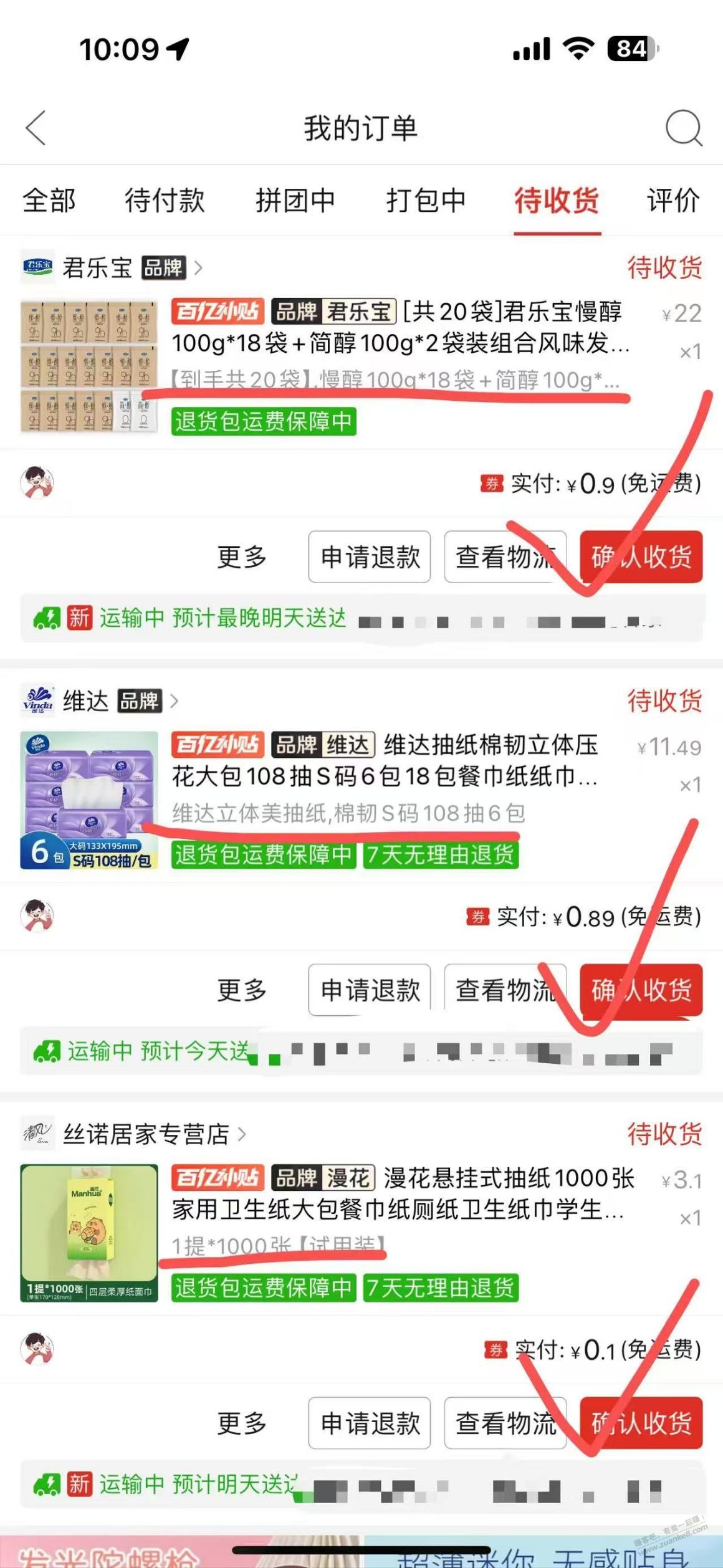Confirm receipt of the 漫花 order
Viewport: 723px width, 1568px height.
point(641,1423)
